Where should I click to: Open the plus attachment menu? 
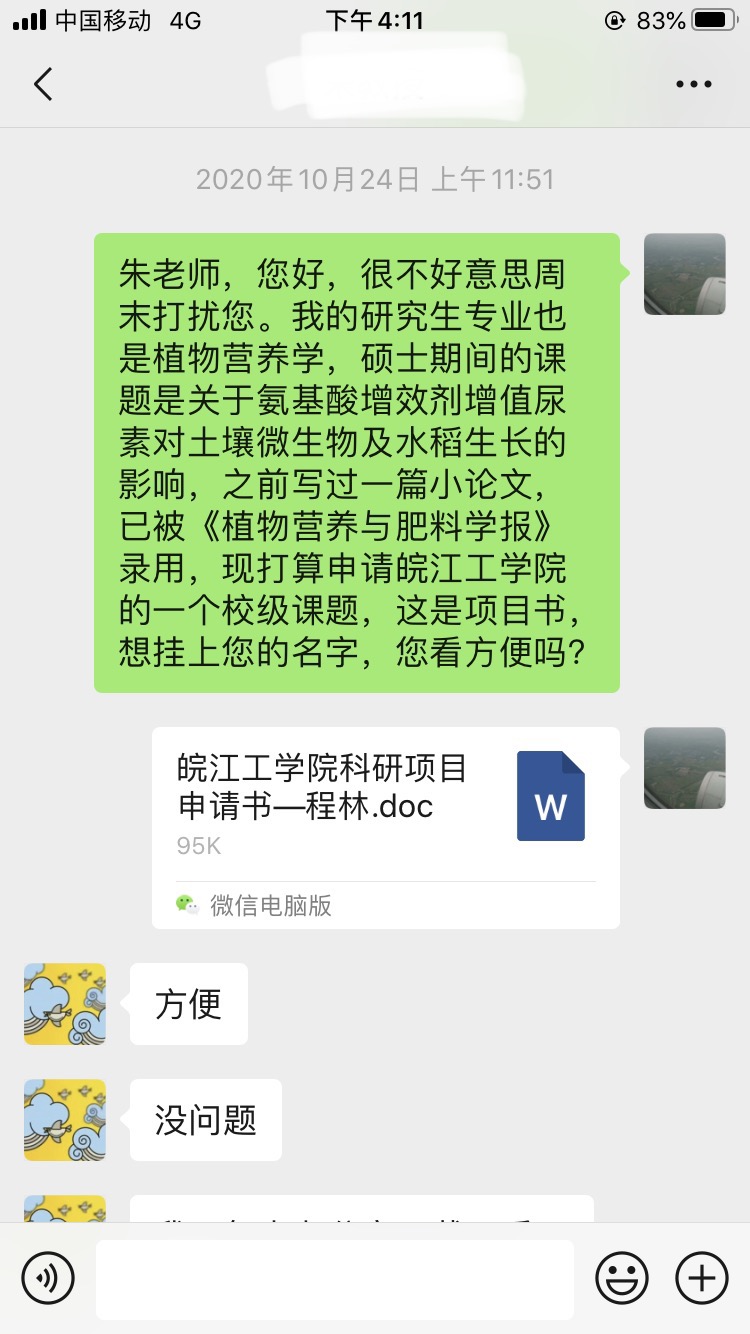tap(702, 1277)
